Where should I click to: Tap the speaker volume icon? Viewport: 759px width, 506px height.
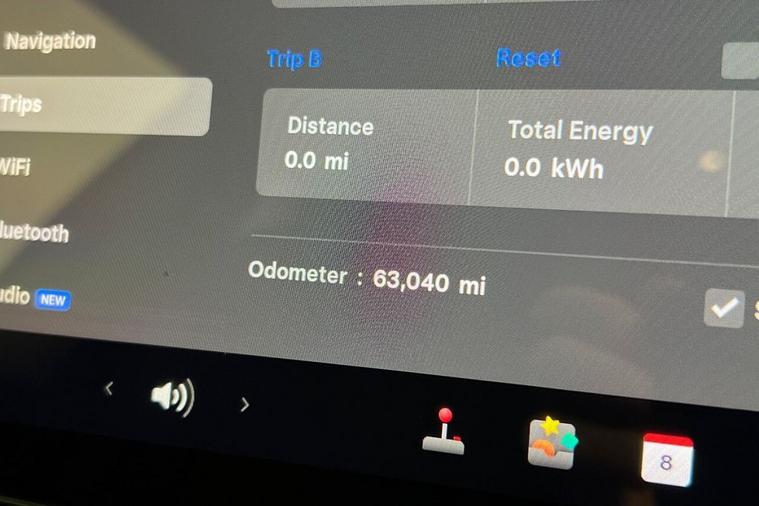click(x=171, y=398)
